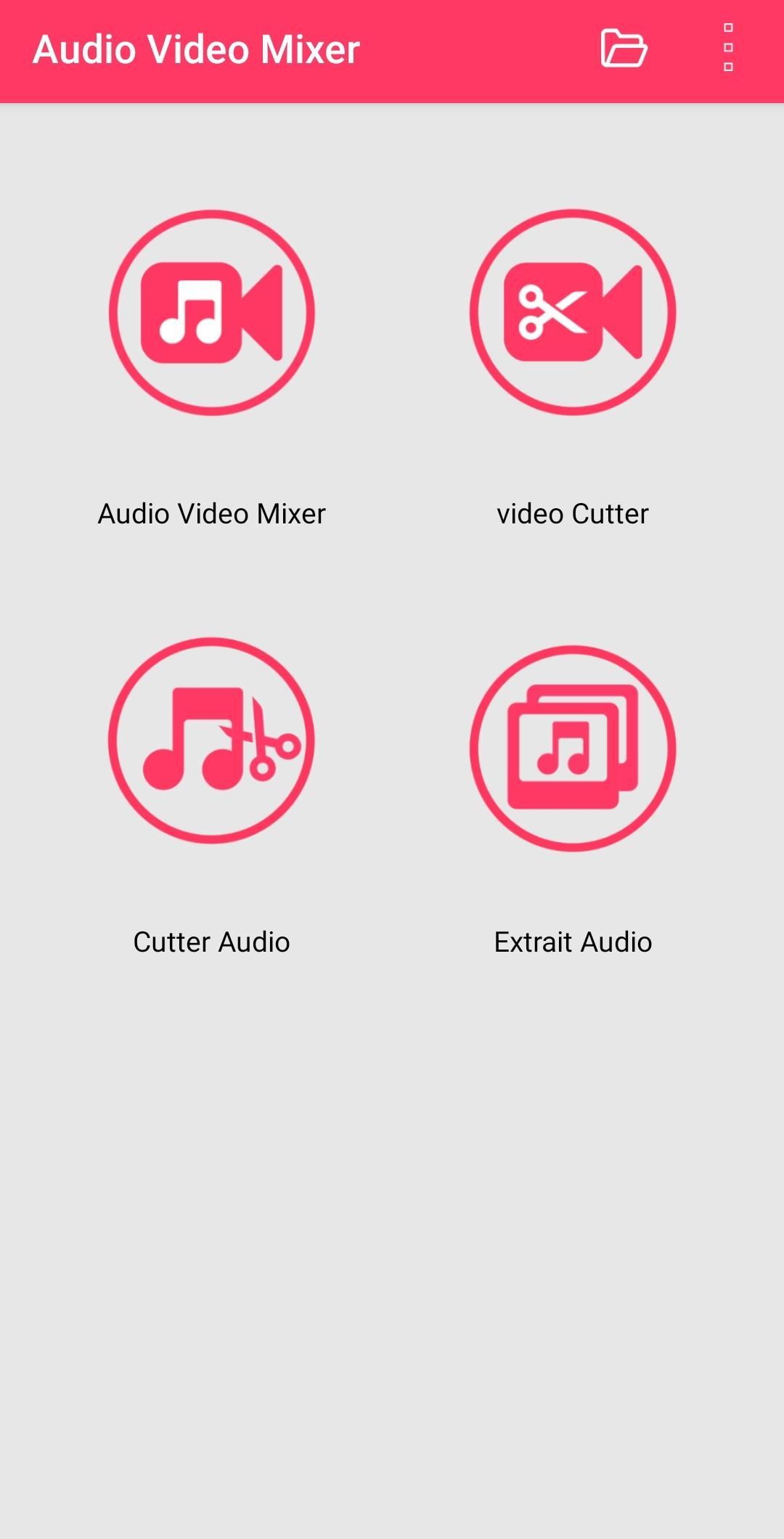Open the overflow menu

728,48
